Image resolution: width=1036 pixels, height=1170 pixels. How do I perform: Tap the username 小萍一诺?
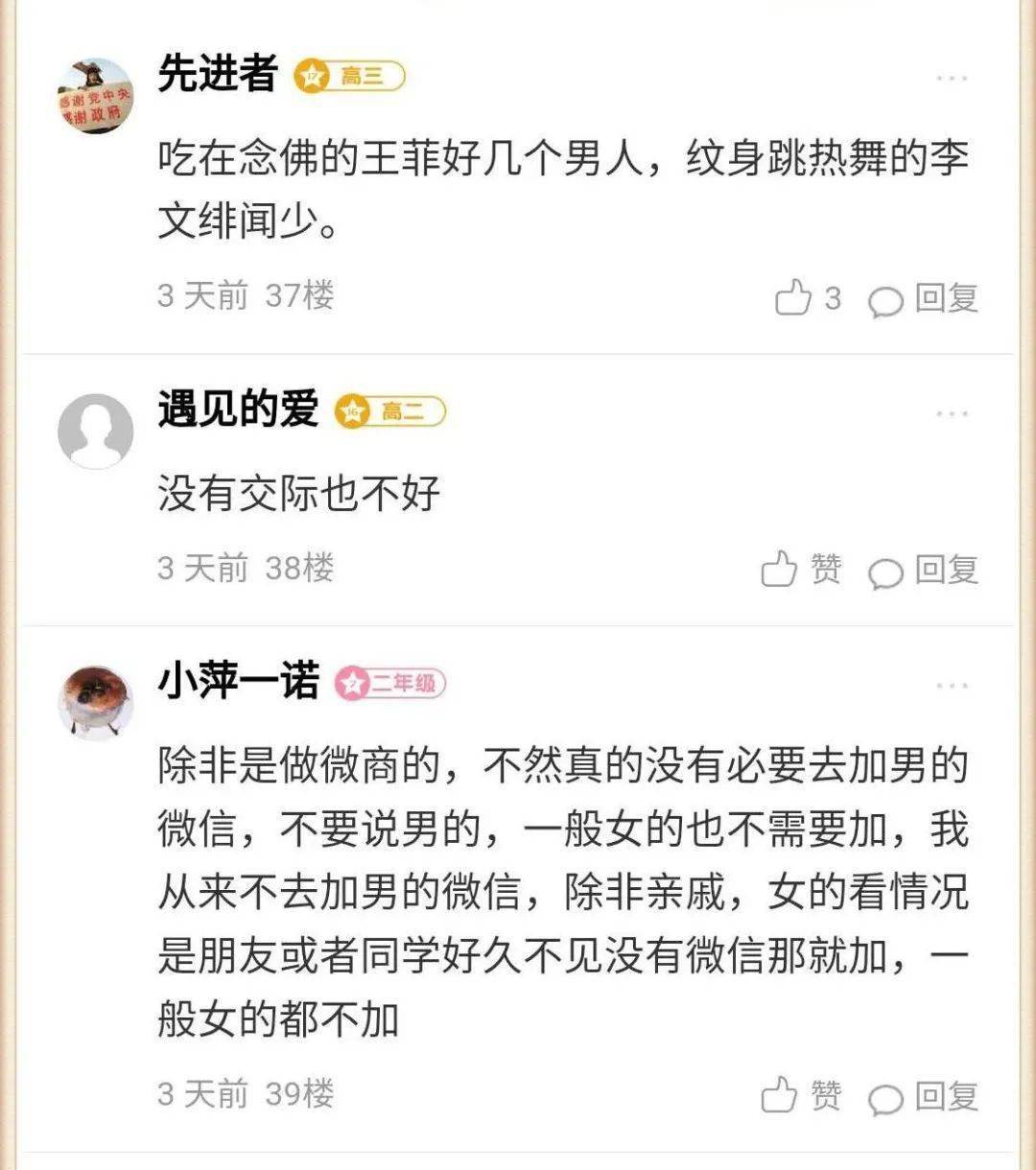point(238,683)
